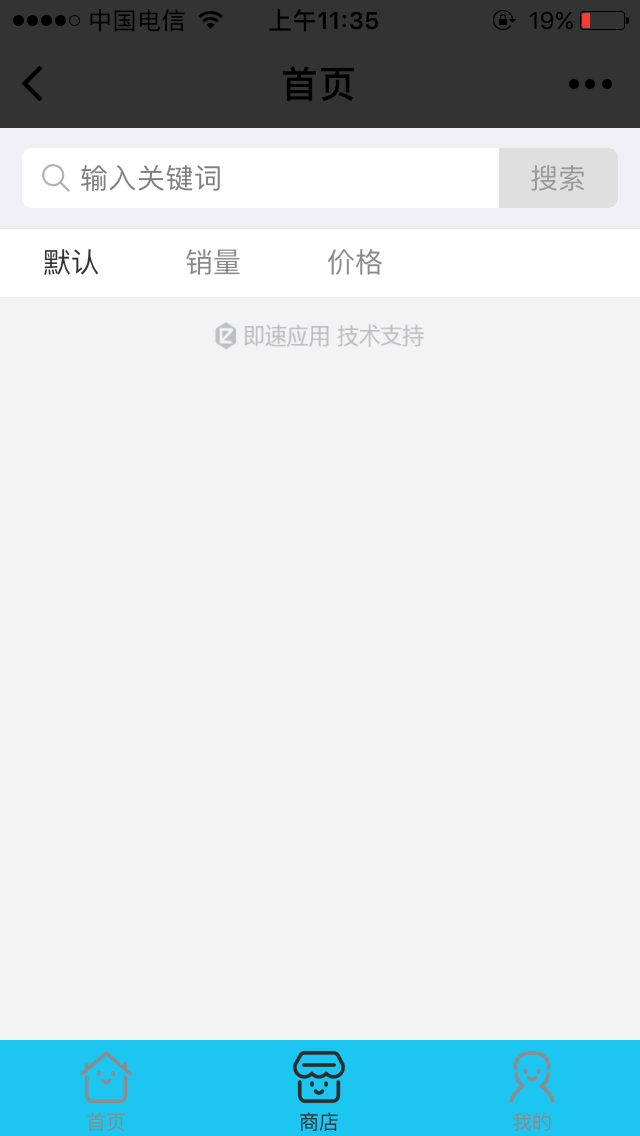Go to the 我的 bottom tab
The image size is (640, 1136).
point(532,1088)
